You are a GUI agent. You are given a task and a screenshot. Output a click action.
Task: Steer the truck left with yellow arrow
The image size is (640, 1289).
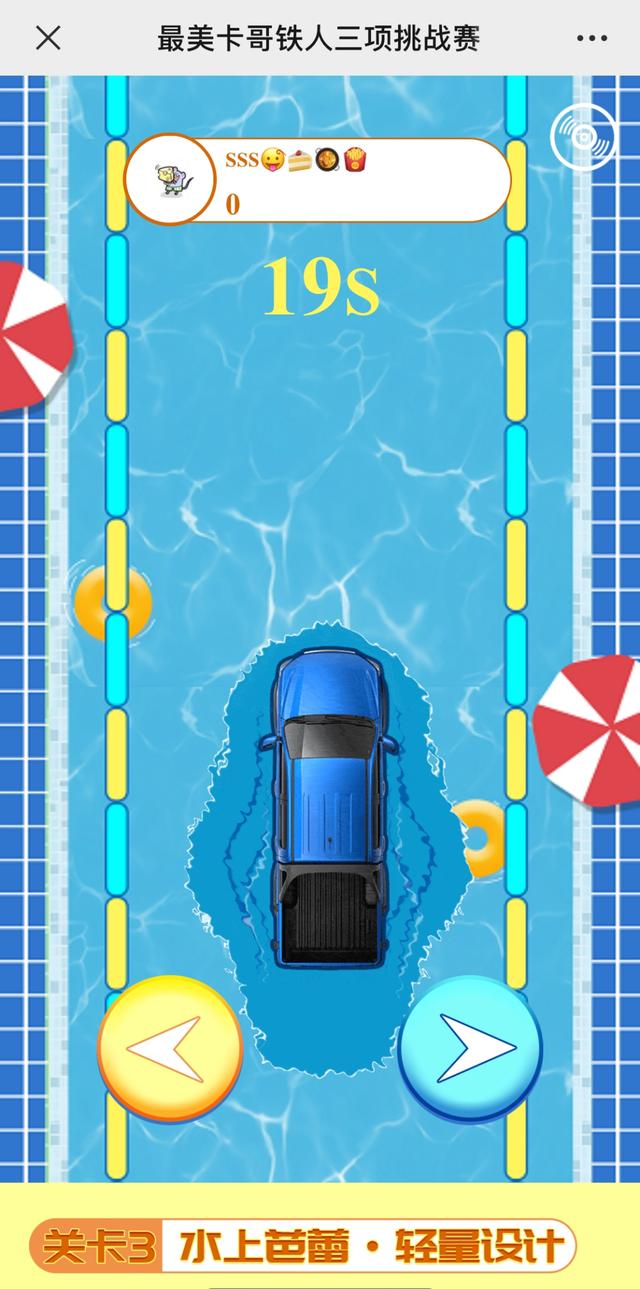(170, 1048)
